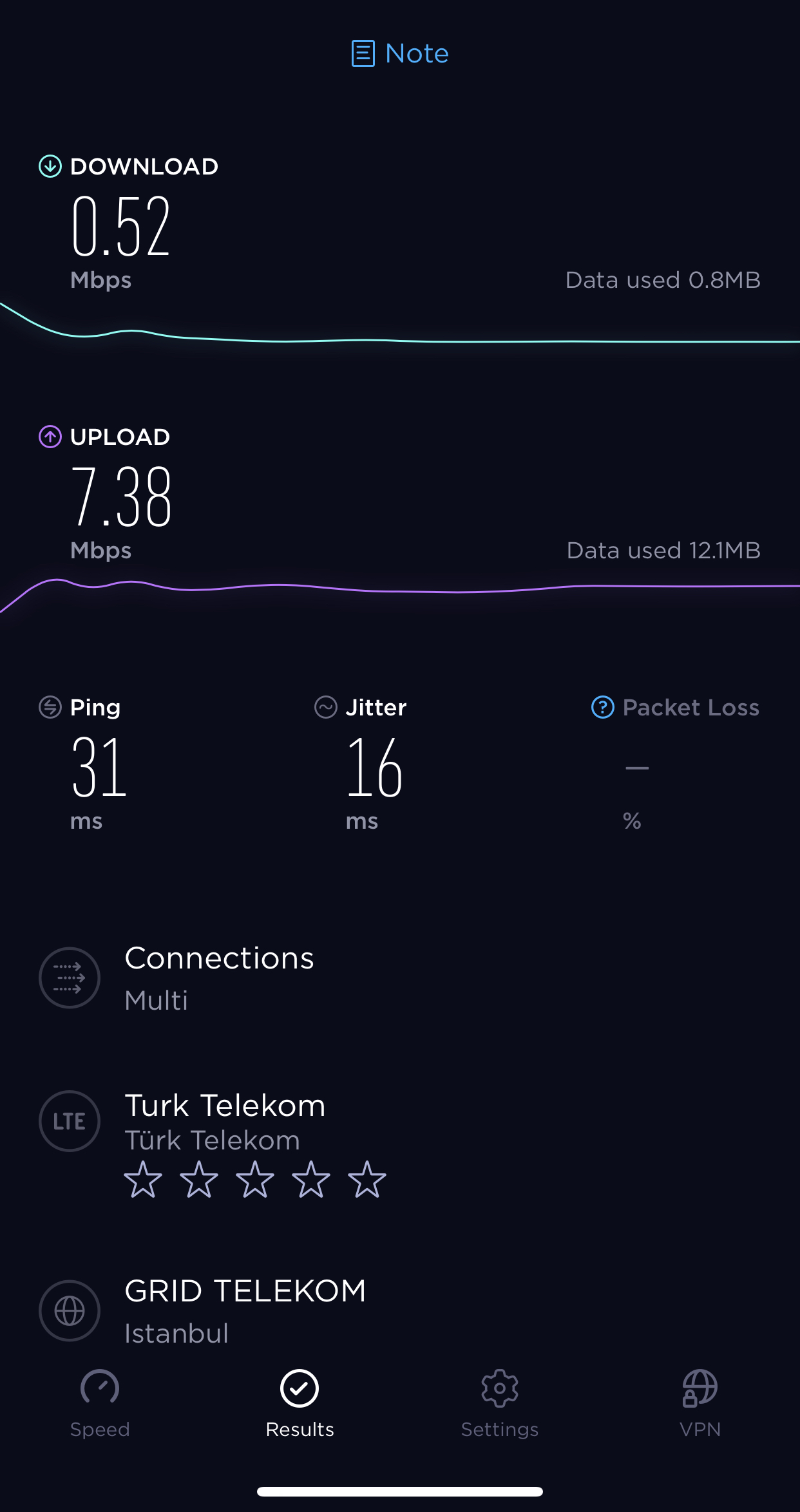Rate Turk Telekom three stars
This screenshot has width=800, height=1512.
[255, 1179]
